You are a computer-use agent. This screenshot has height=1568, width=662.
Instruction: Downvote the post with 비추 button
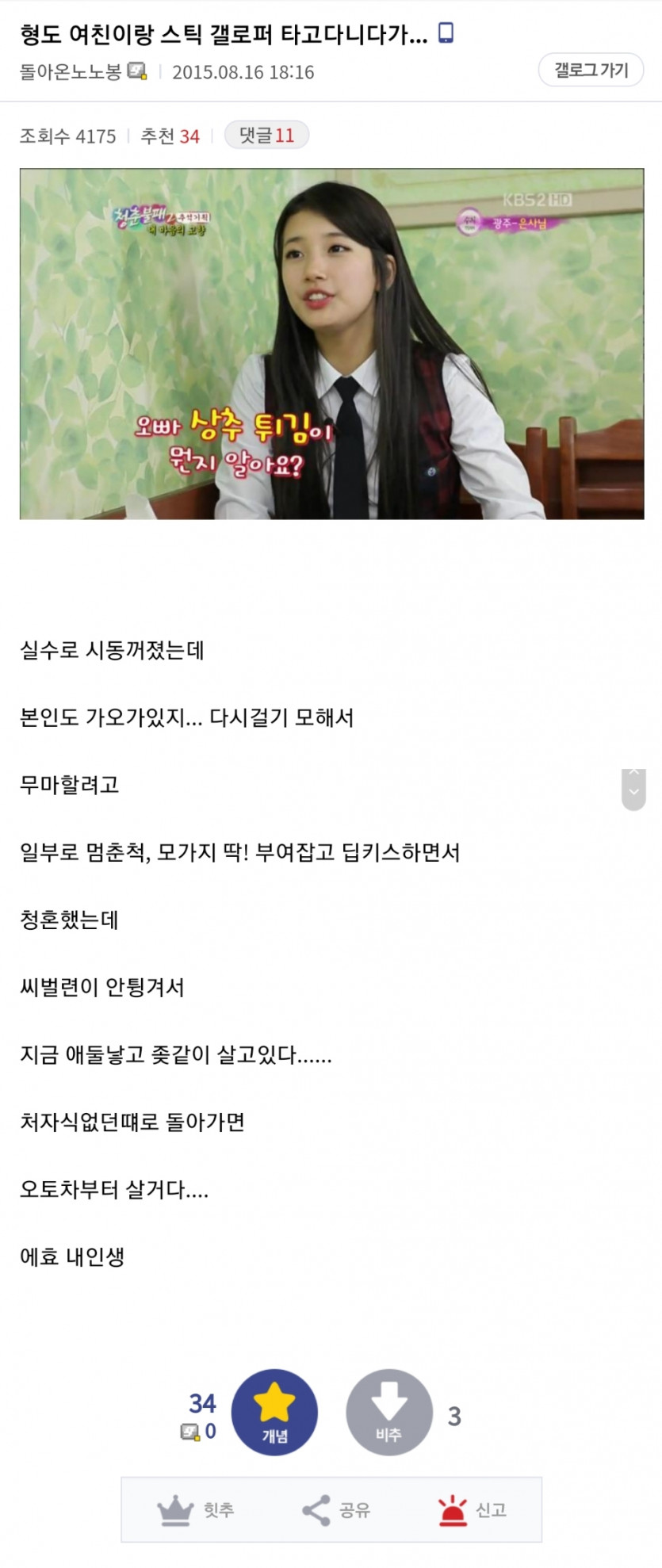pyautogui.click(x=388, y=1412)
